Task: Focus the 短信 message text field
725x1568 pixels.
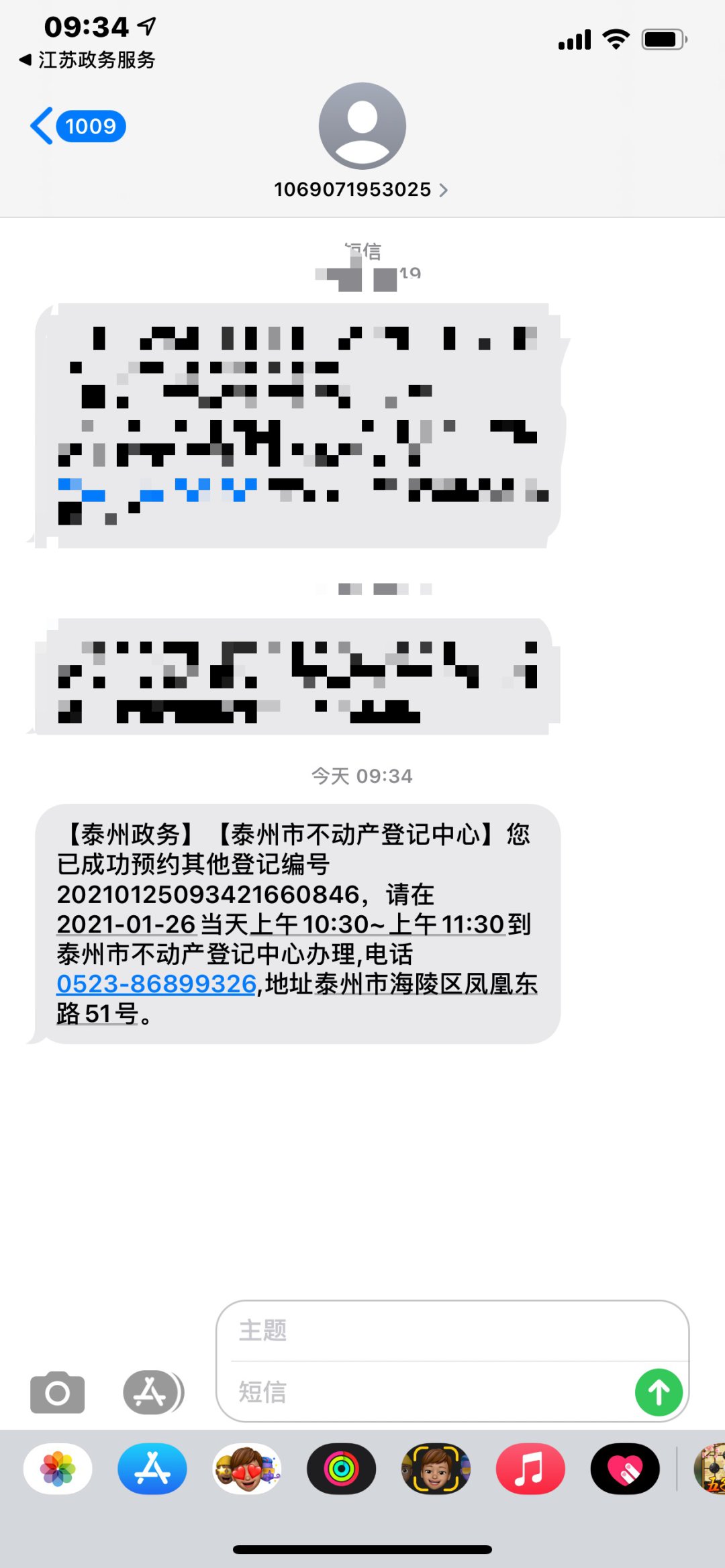Action: [430, 1392]
